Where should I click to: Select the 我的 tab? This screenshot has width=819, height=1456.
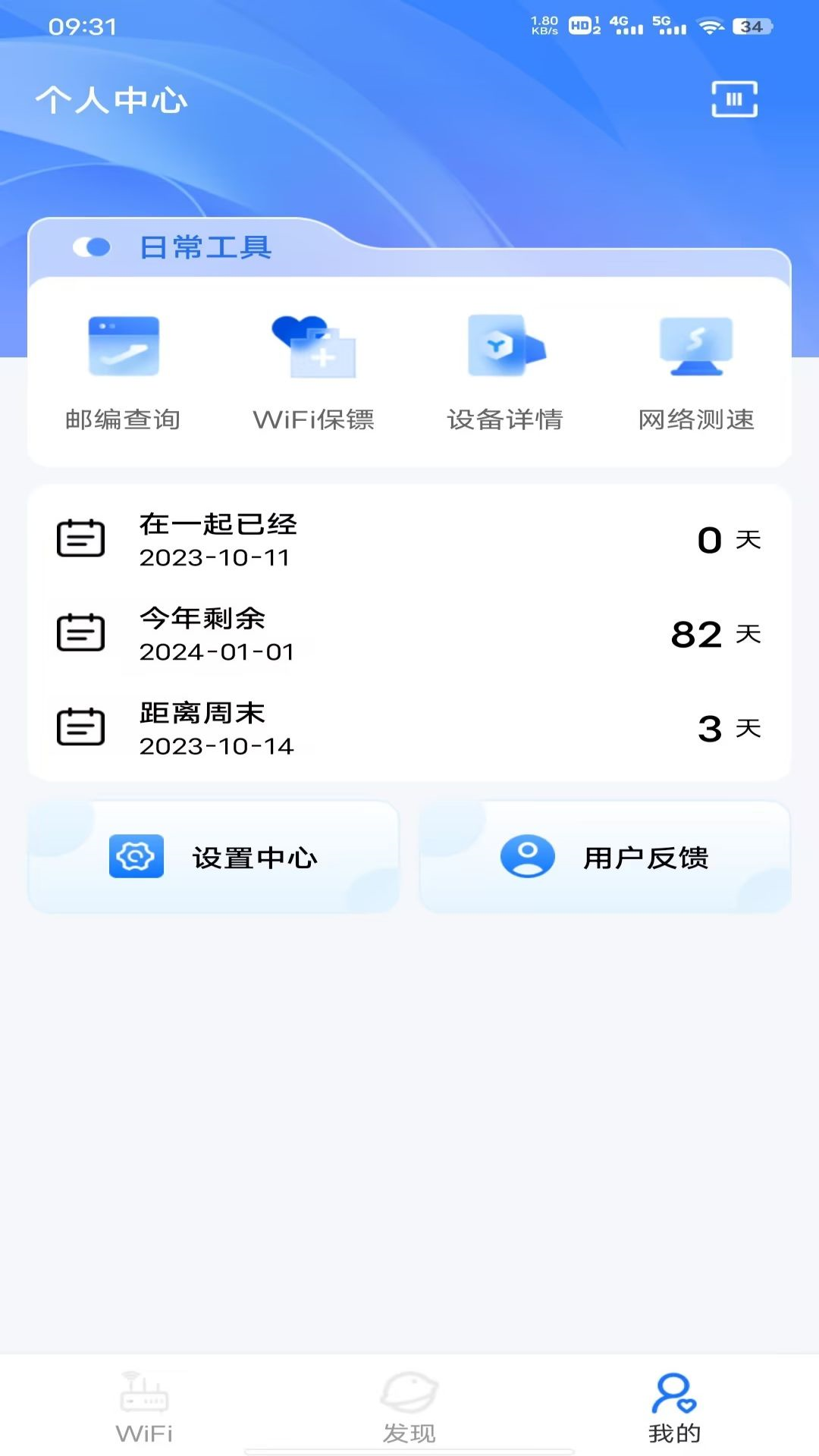coord(674,1407)
